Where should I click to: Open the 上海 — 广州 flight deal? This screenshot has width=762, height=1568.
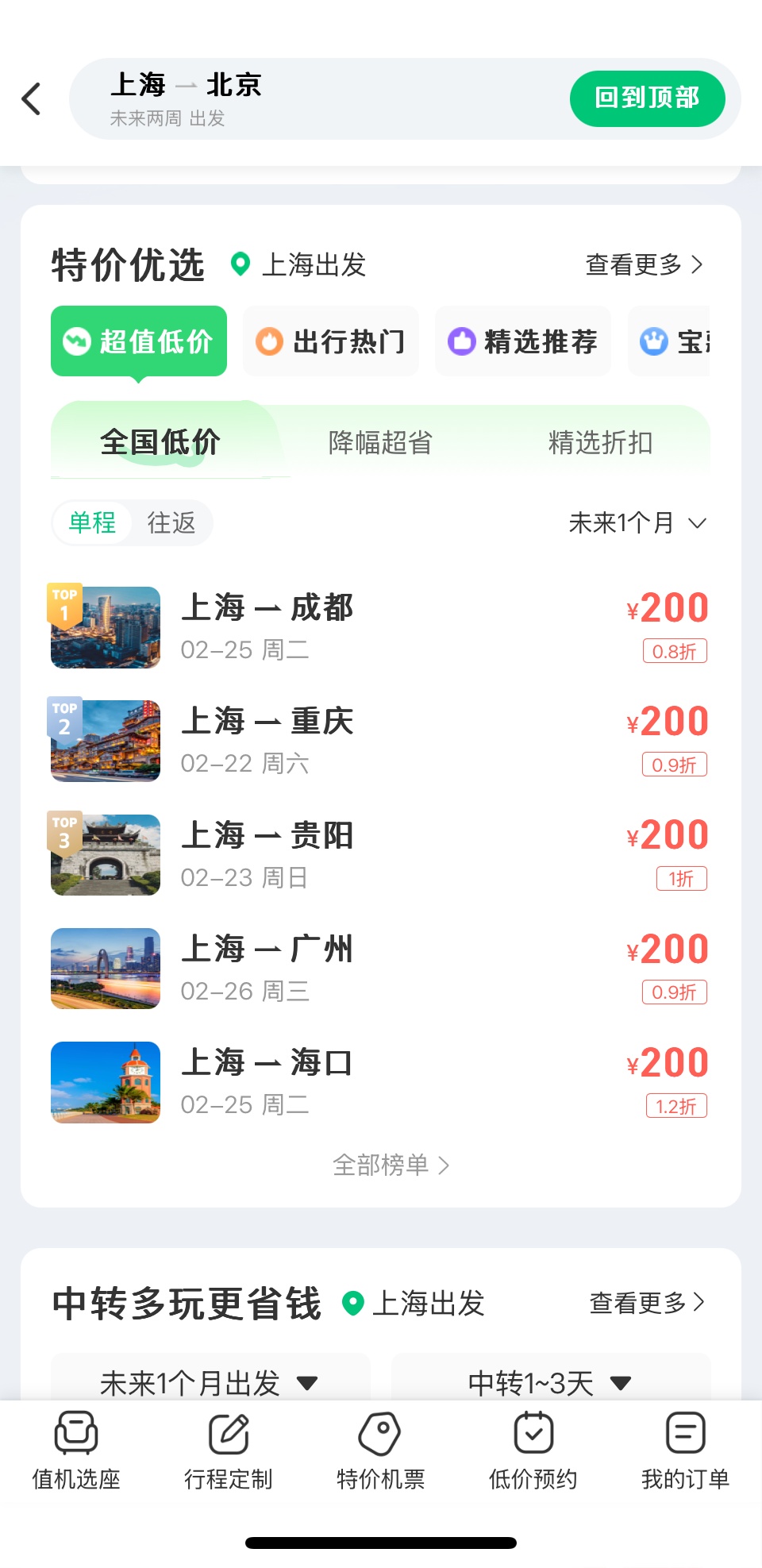click(379, 969)
